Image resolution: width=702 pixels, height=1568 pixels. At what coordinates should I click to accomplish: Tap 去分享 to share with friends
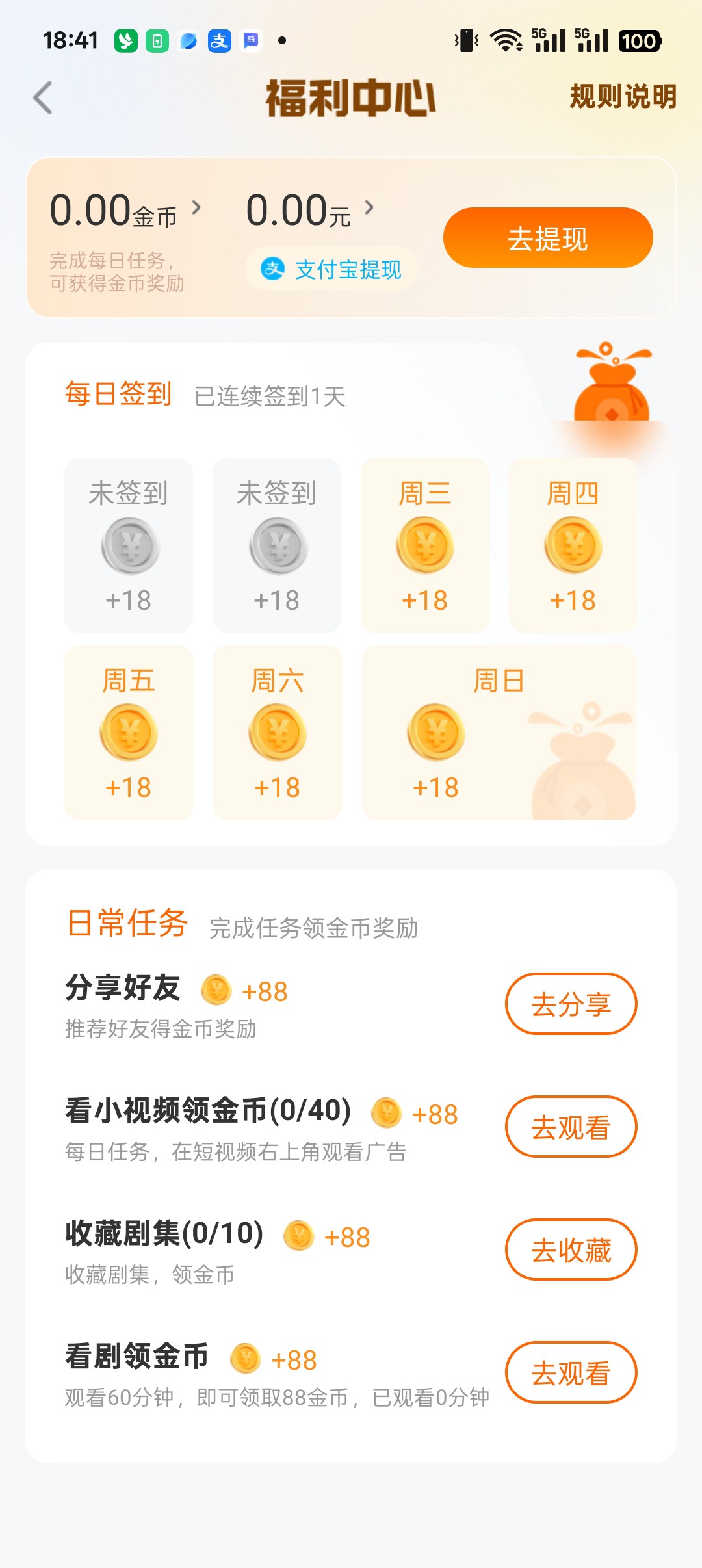tap(571, 1004)
